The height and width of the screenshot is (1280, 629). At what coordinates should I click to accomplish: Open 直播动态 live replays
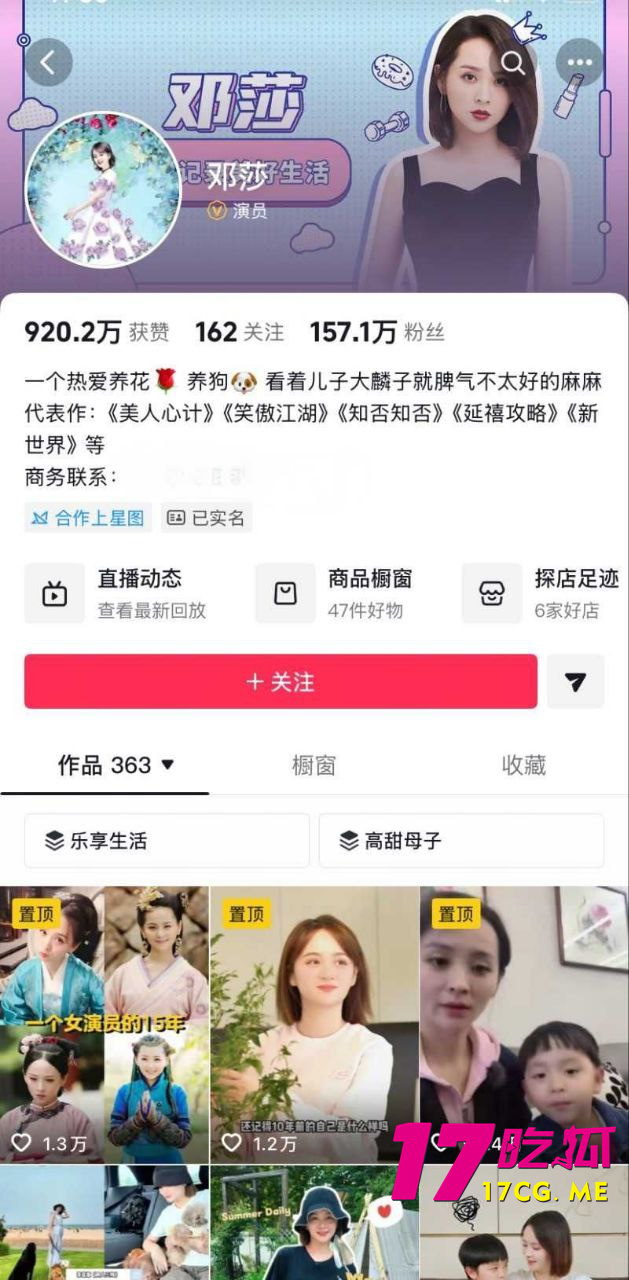[125, 593]
